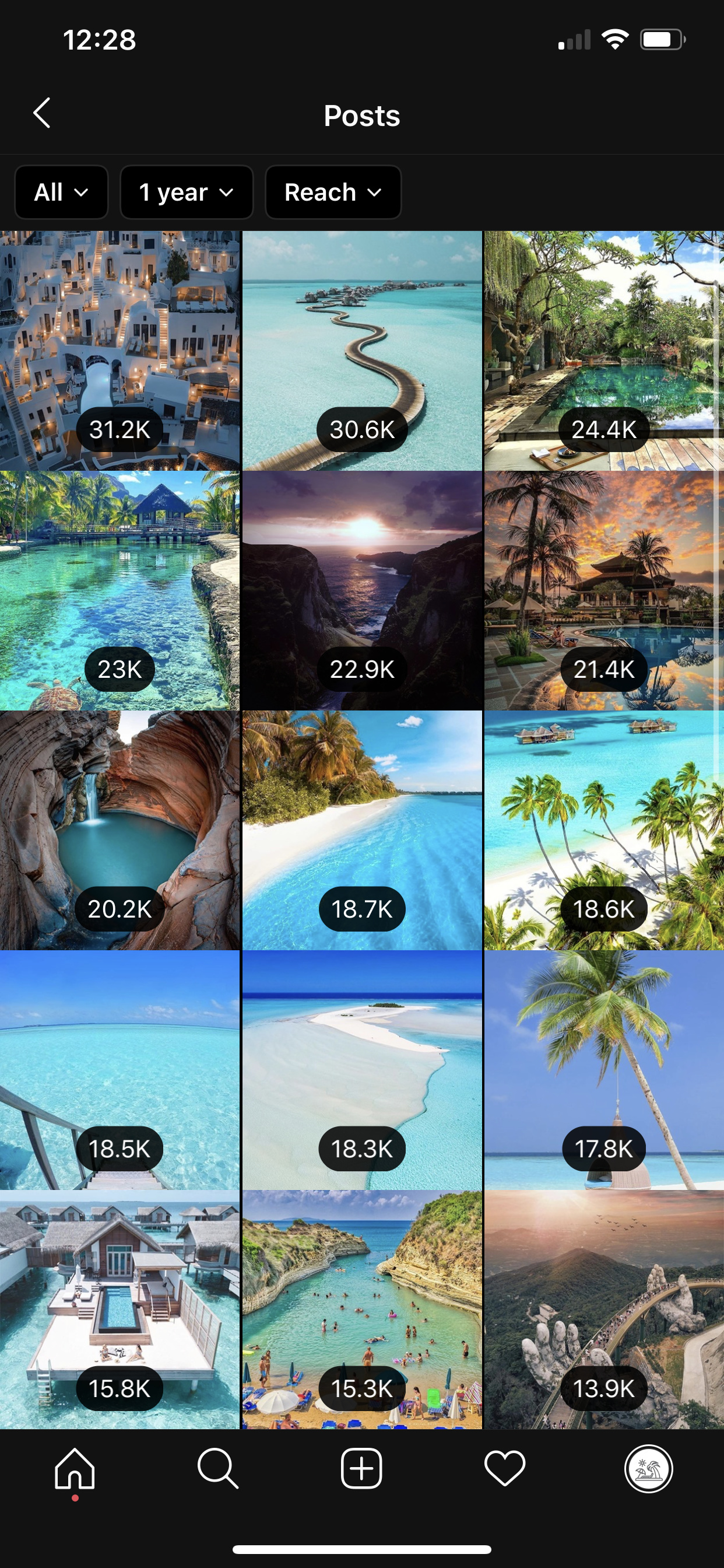Viewport: 724px width, 1568px height.
Task: Expand the All content type filter
Action: click(x=61, y=192)
